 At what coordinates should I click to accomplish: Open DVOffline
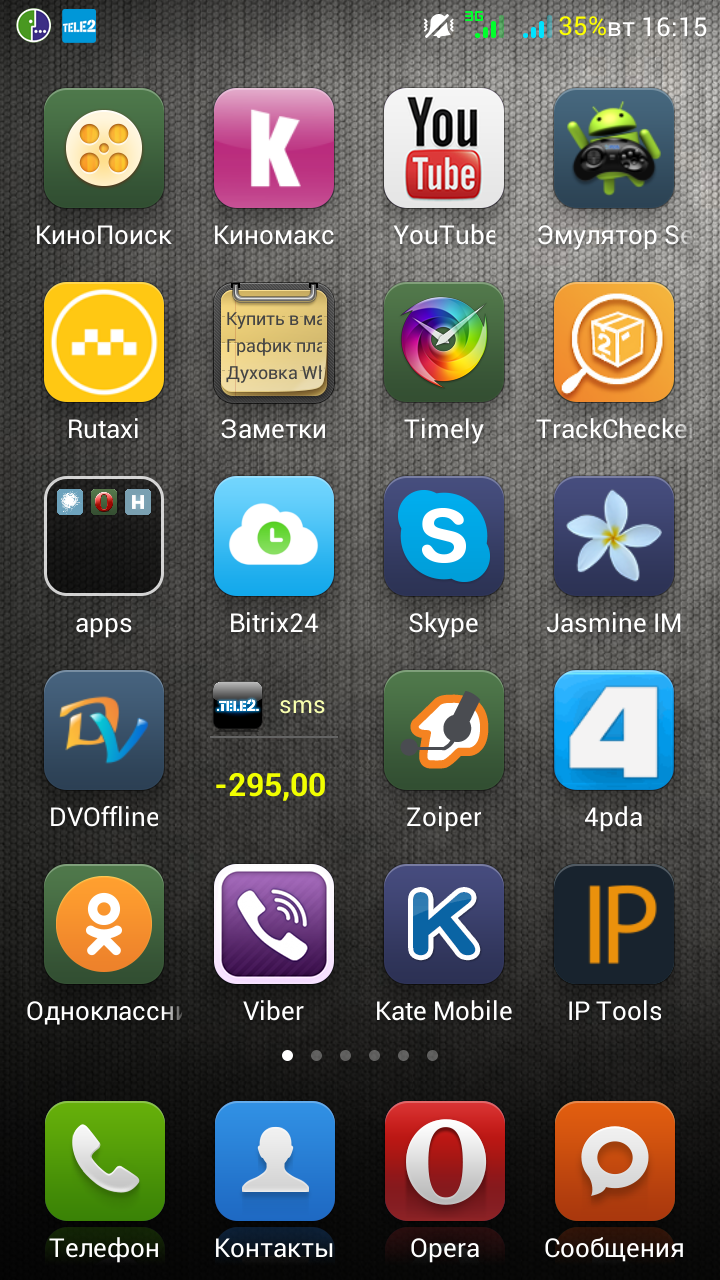[104, 730]
